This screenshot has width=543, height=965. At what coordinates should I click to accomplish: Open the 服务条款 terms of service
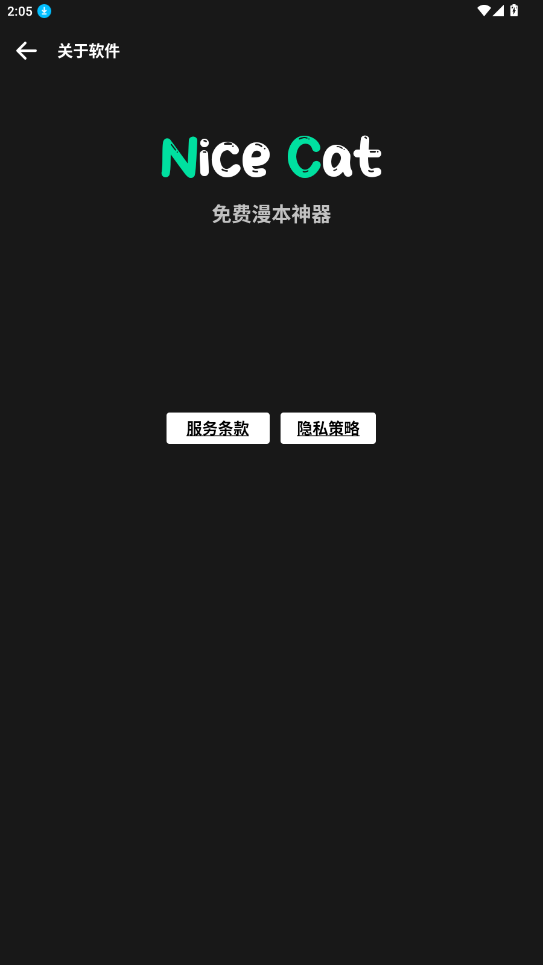tap(218, 428)
